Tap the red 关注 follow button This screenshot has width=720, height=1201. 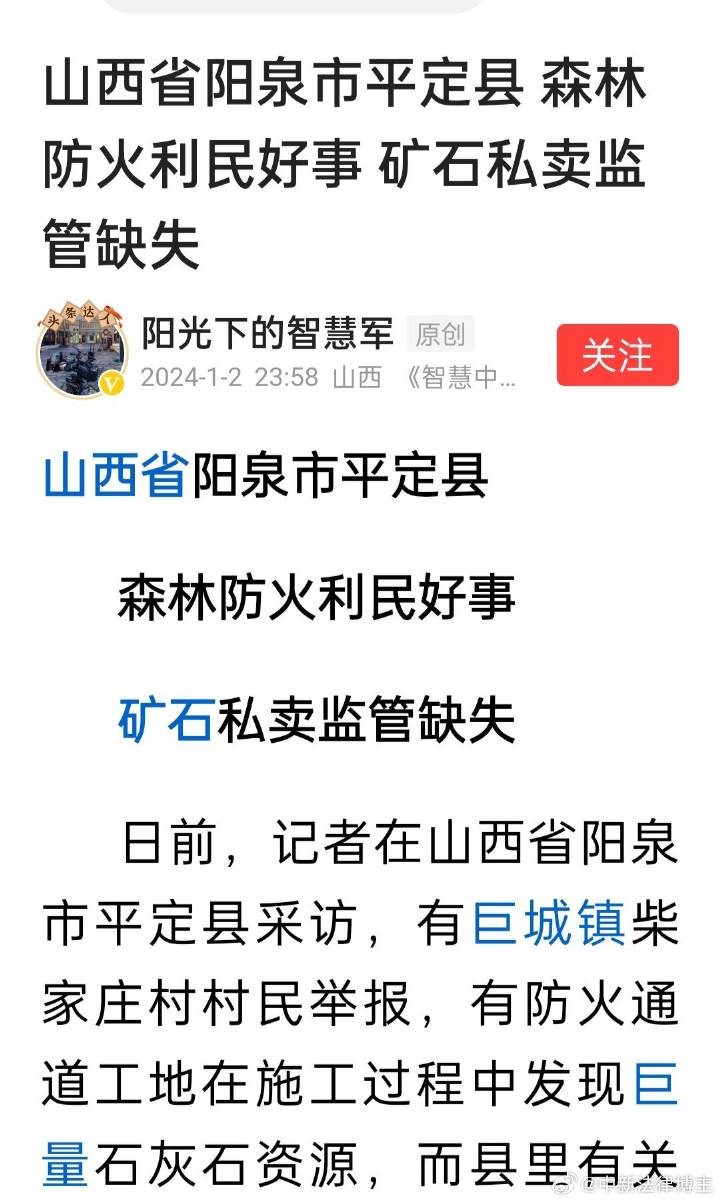pyautogui.click(x=617, y=355)
